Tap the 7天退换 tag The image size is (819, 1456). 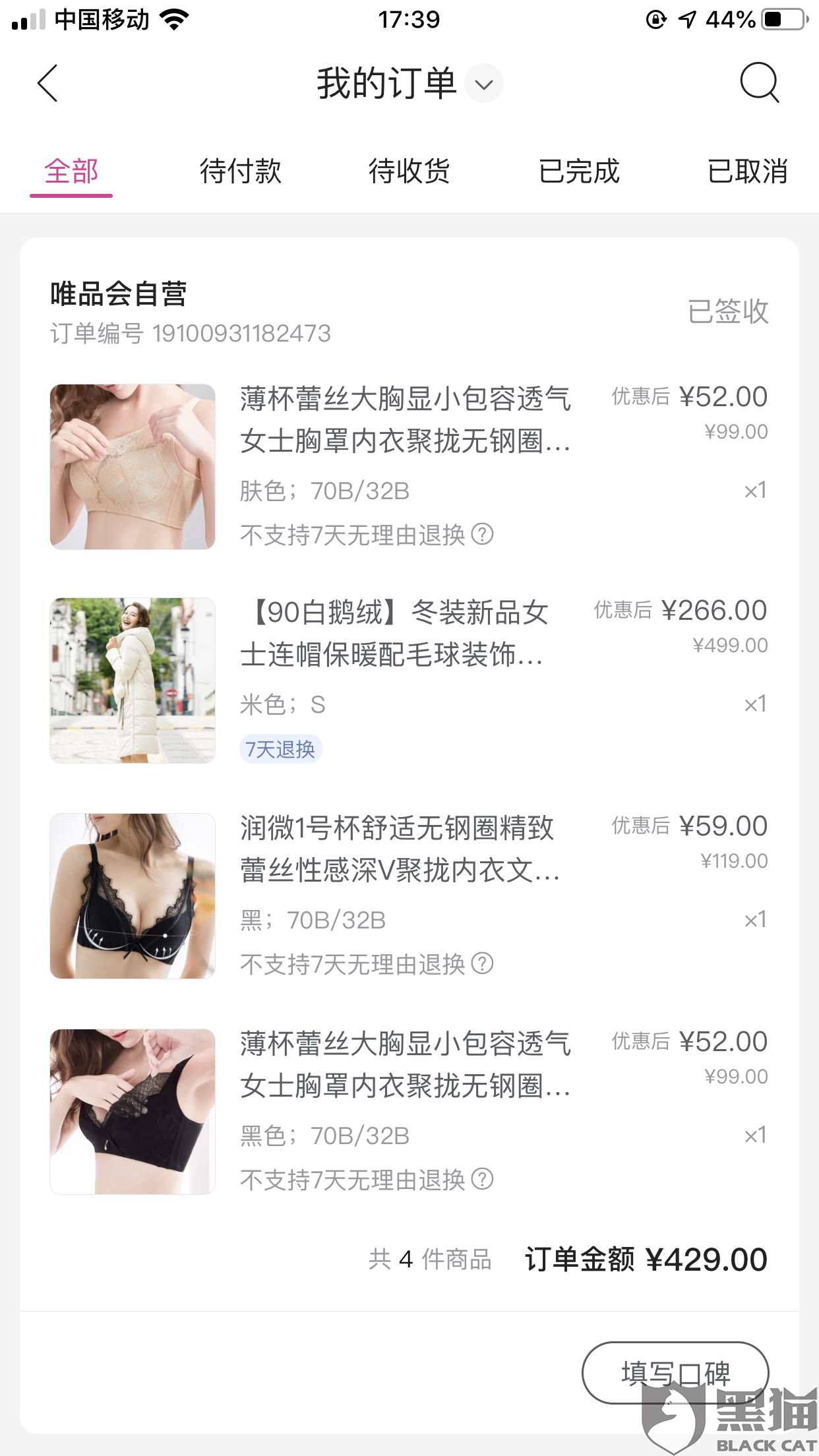[281, 749]
